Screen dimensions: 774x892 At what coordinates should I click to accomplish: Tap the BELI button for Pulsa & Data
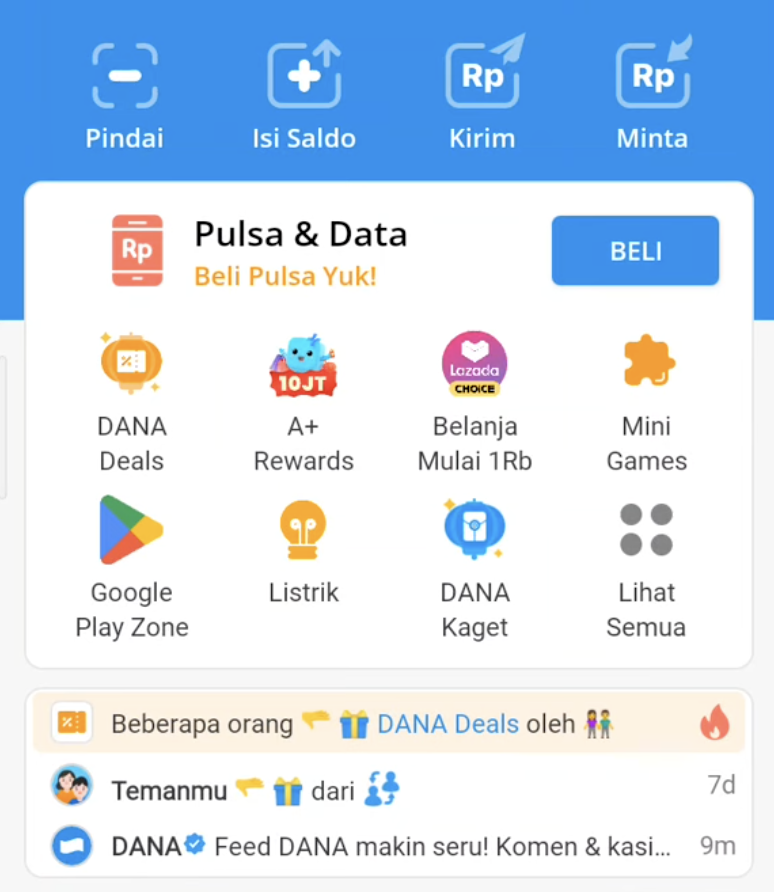[635, 251]
